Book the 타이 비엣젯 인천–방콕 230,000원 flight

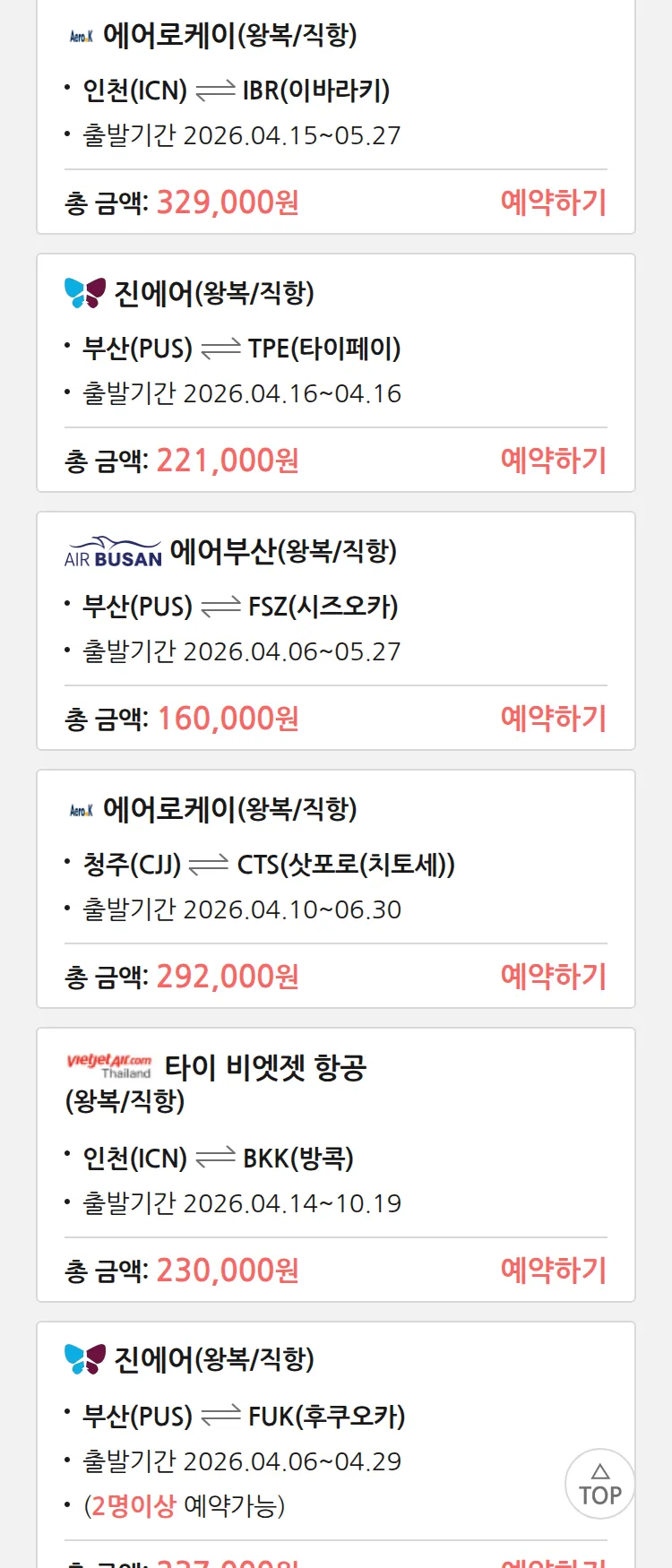553,1271
